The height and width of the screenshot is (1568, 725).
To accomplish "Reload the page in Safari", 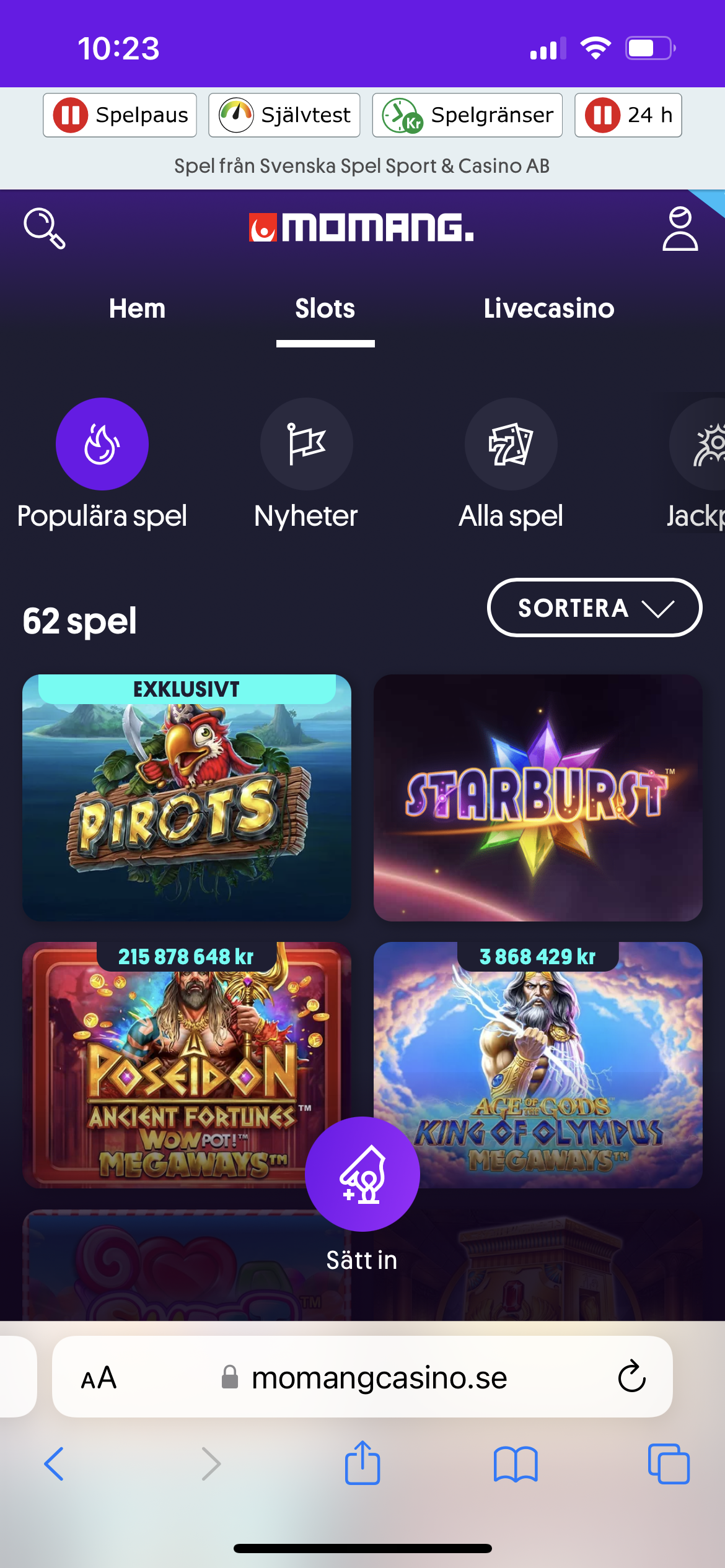I will 630,1377.
